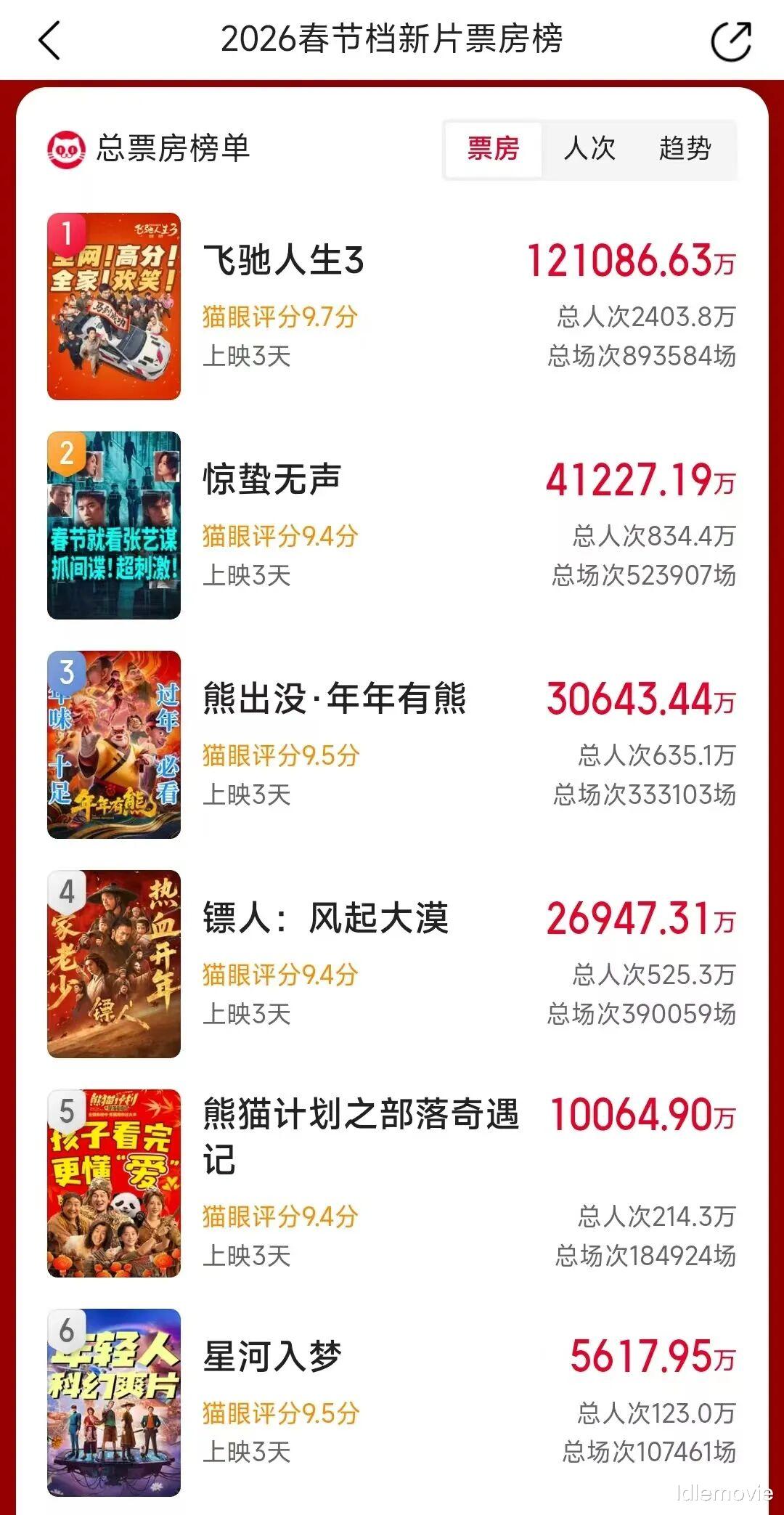Go back from the box office ranking
The height and width of the screenshot is (1515, 784).
tap(49, 40)
